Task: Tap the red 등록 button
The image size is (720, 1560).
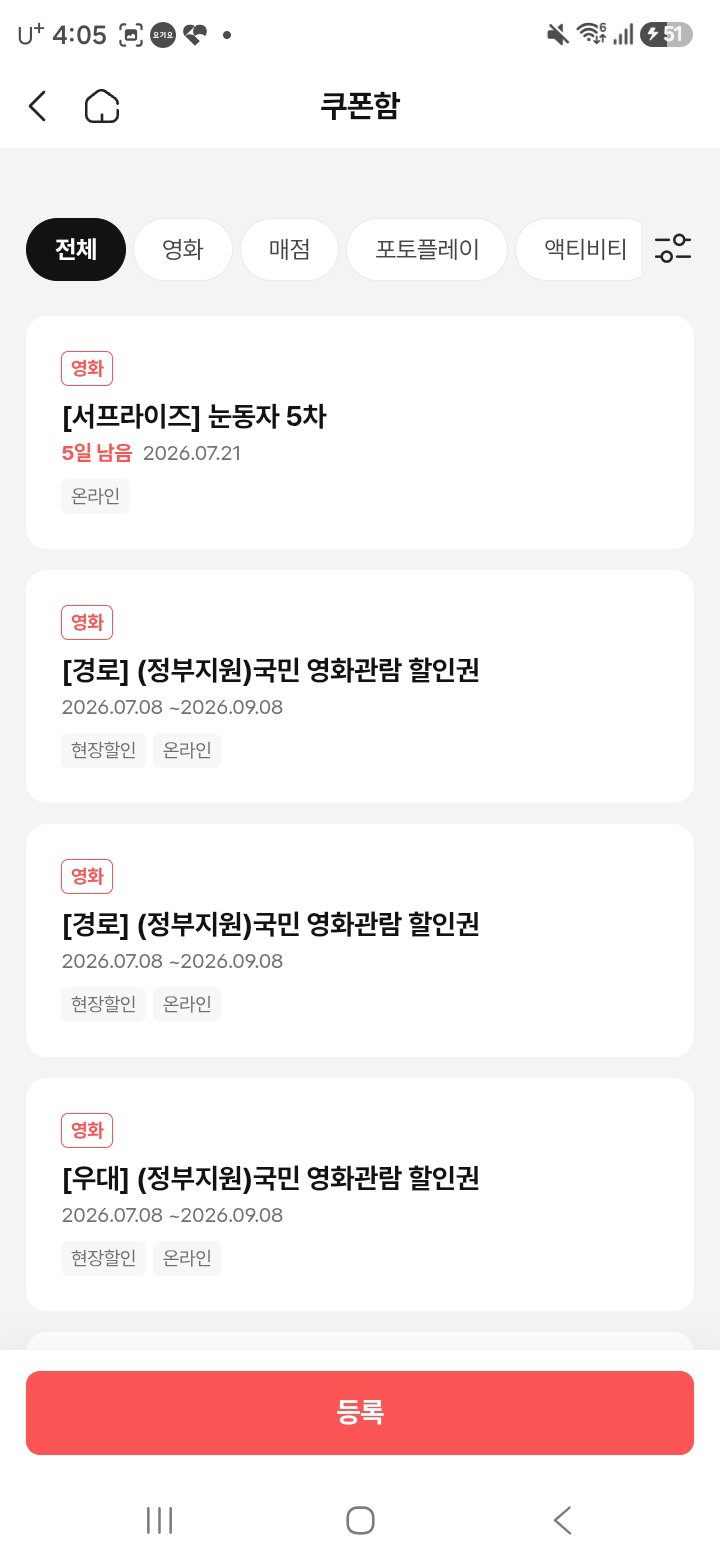Action: 360,1412
